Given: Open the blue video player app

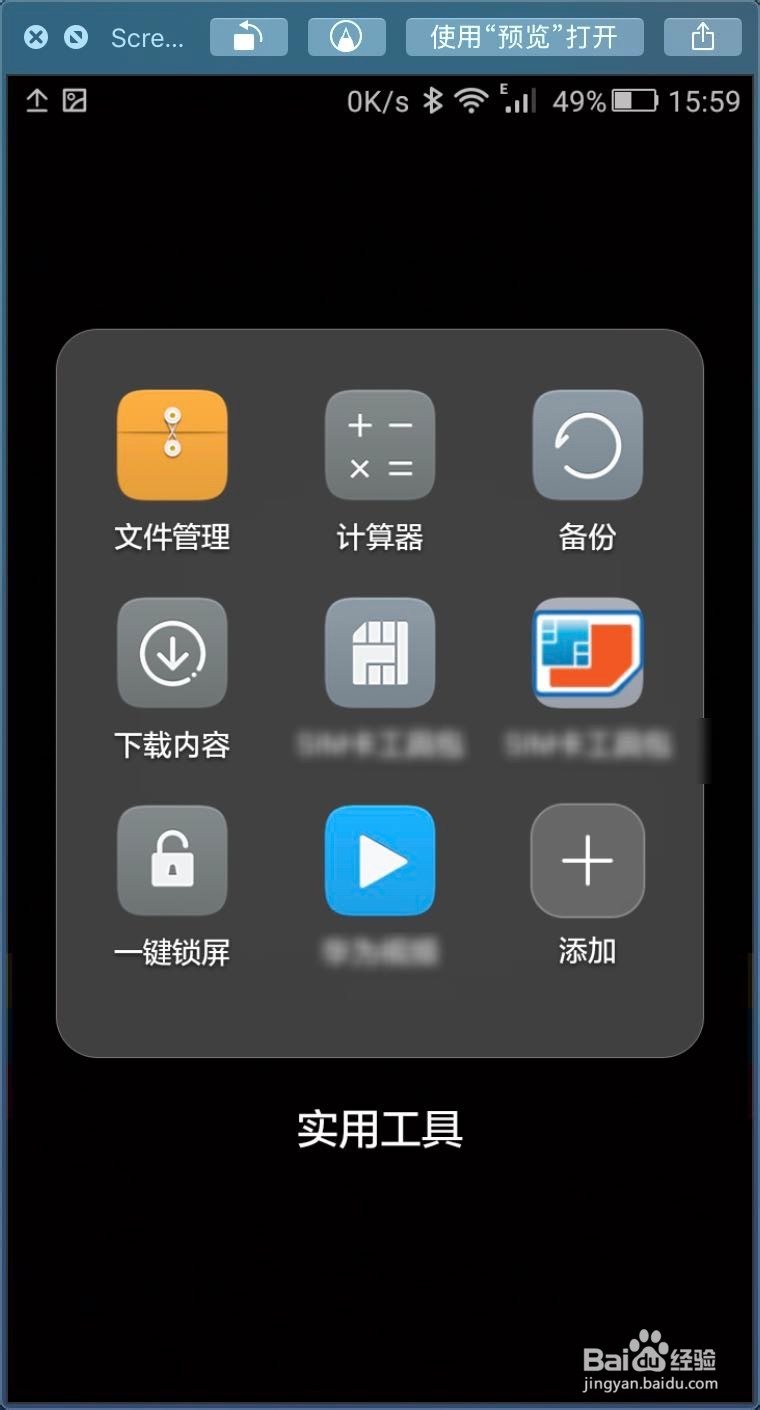Looking at the screenshot, I should pos(380,861).
